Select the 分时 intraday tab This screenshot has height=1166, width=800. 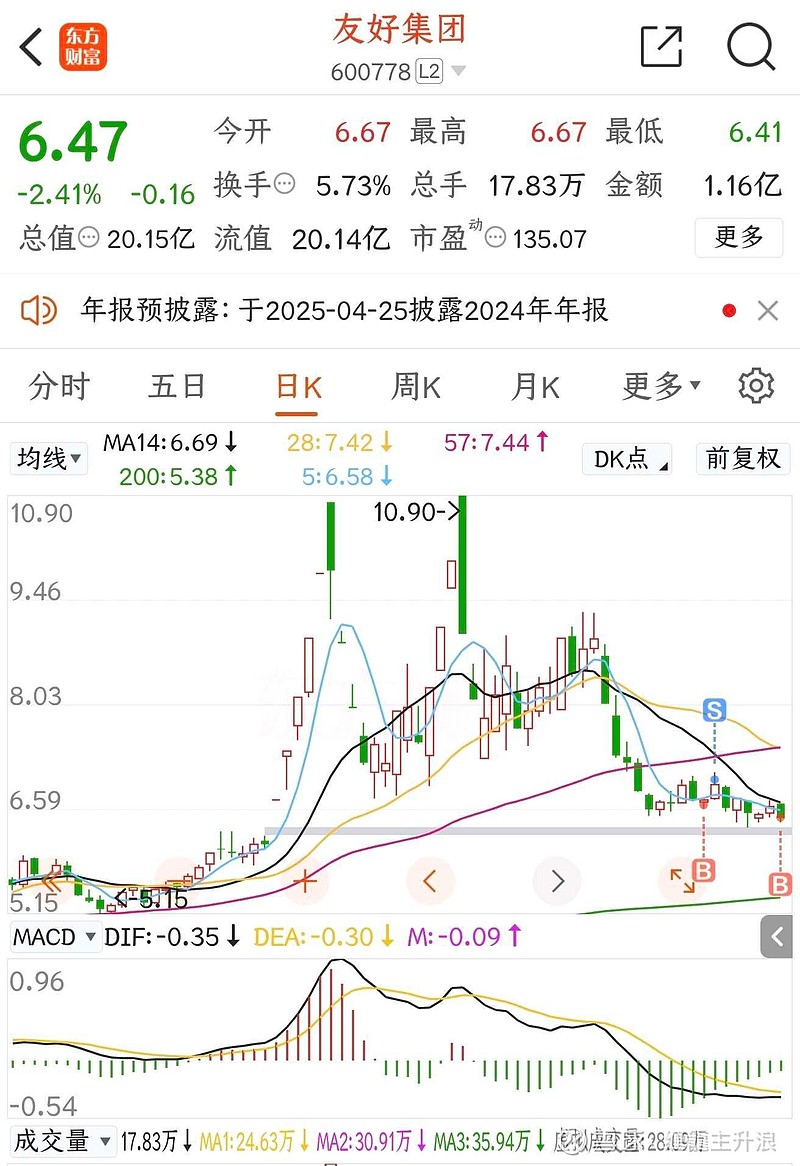(x=60, y=385)
